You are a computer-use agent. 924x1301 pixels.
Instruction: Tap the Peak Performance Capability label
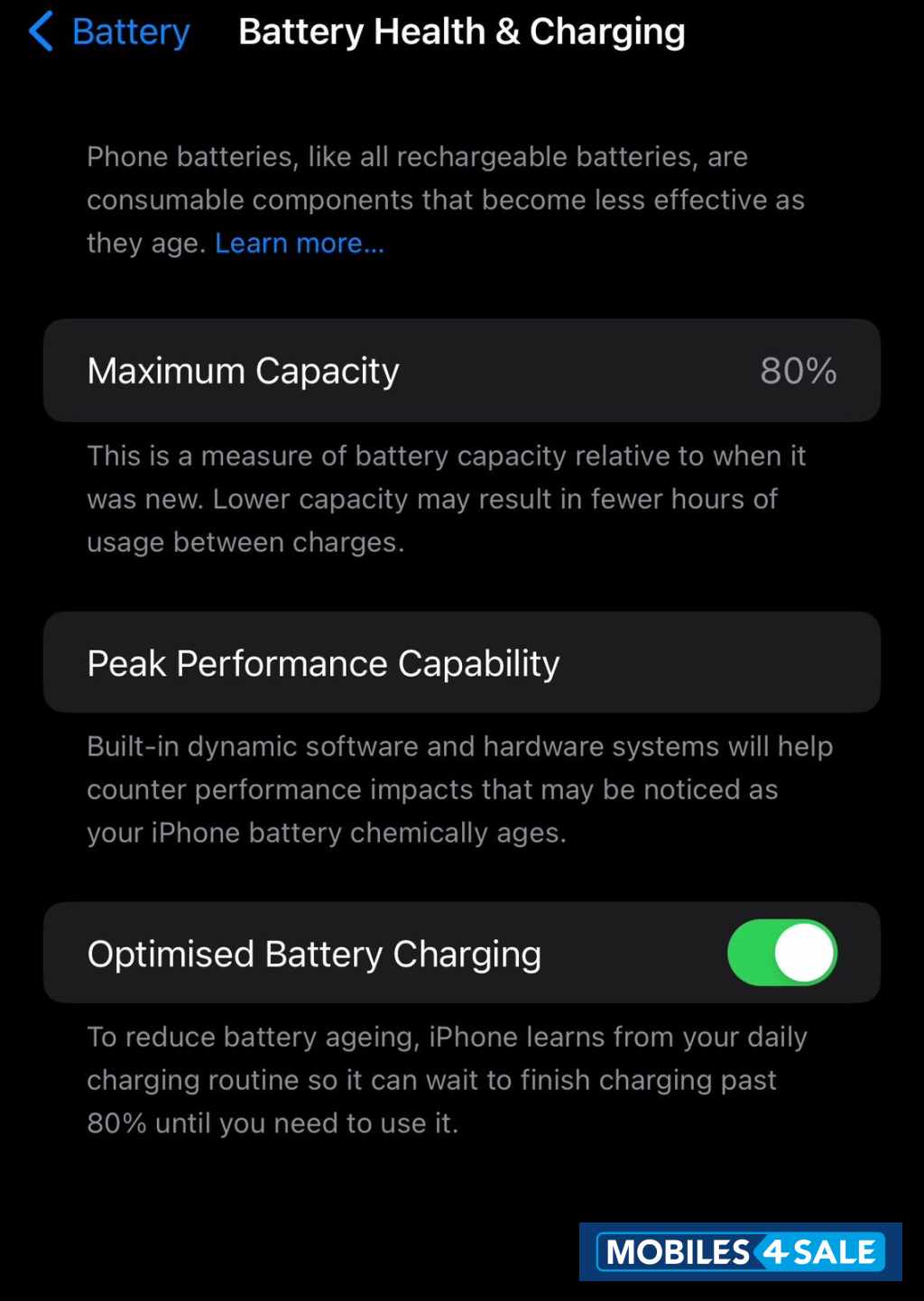click(x=323, y=662)
